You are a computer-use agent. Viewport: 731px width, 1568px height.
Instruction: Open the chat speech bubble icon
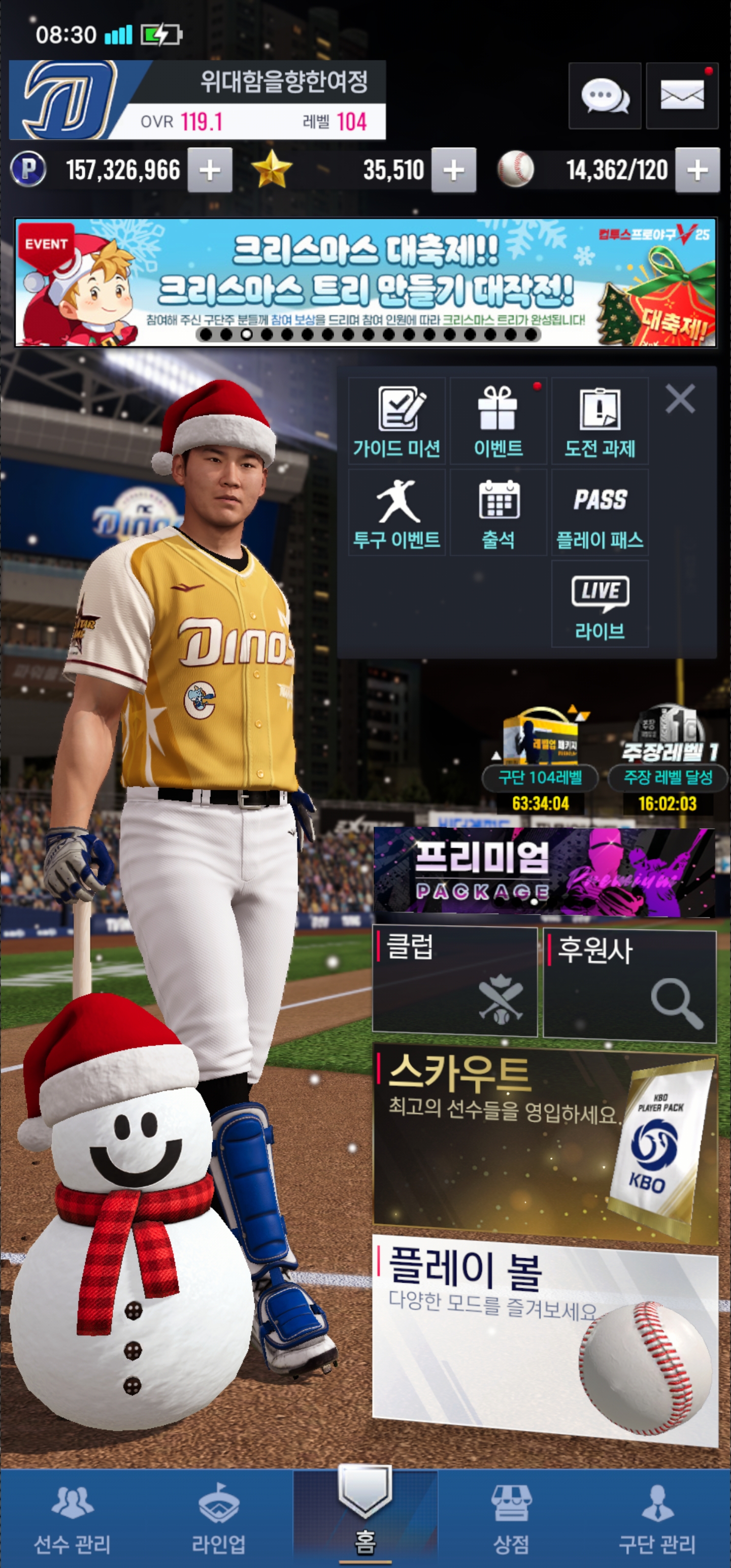(605, 96)
